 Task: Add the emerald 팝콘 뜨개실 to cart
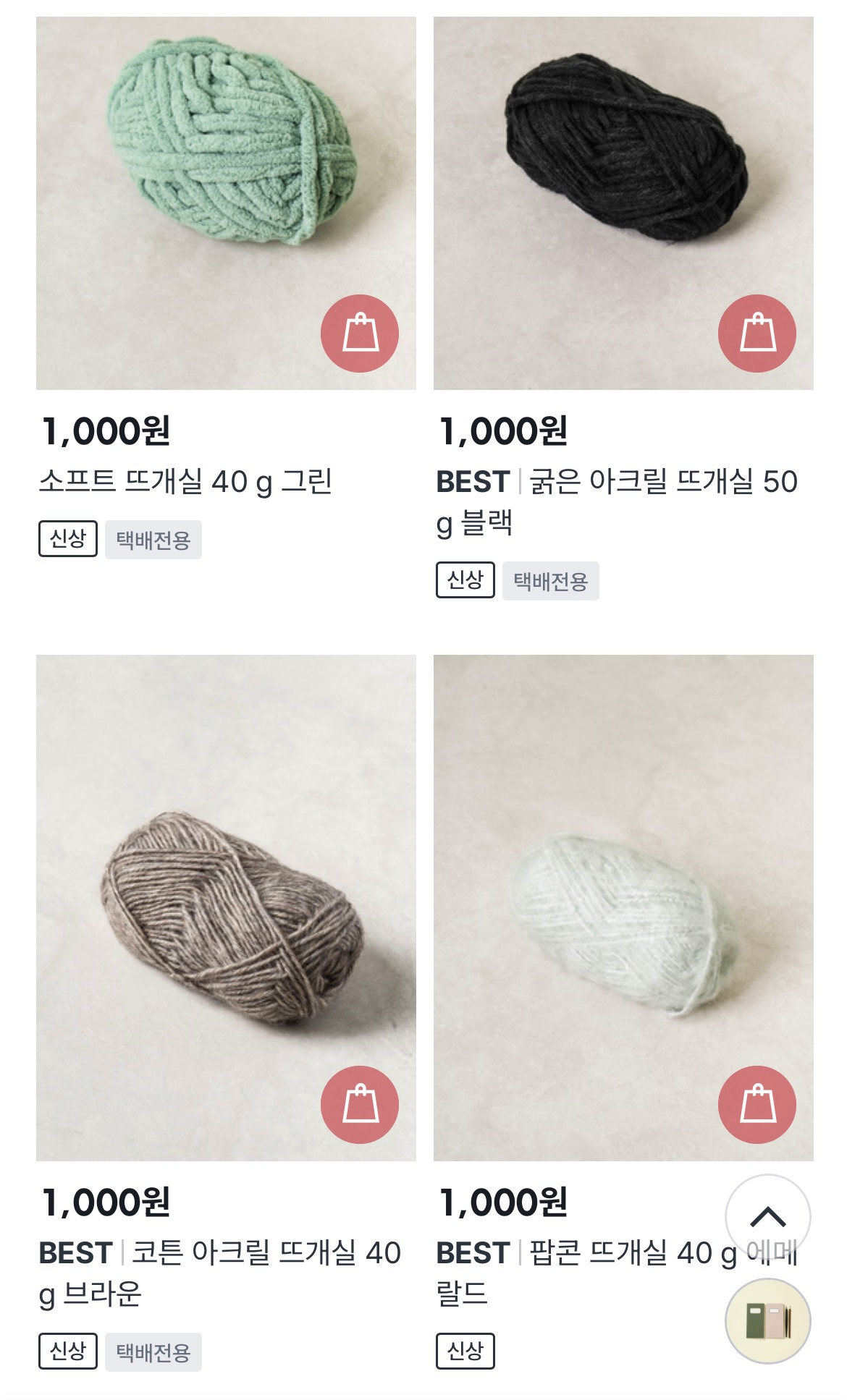click(757, 1104)
